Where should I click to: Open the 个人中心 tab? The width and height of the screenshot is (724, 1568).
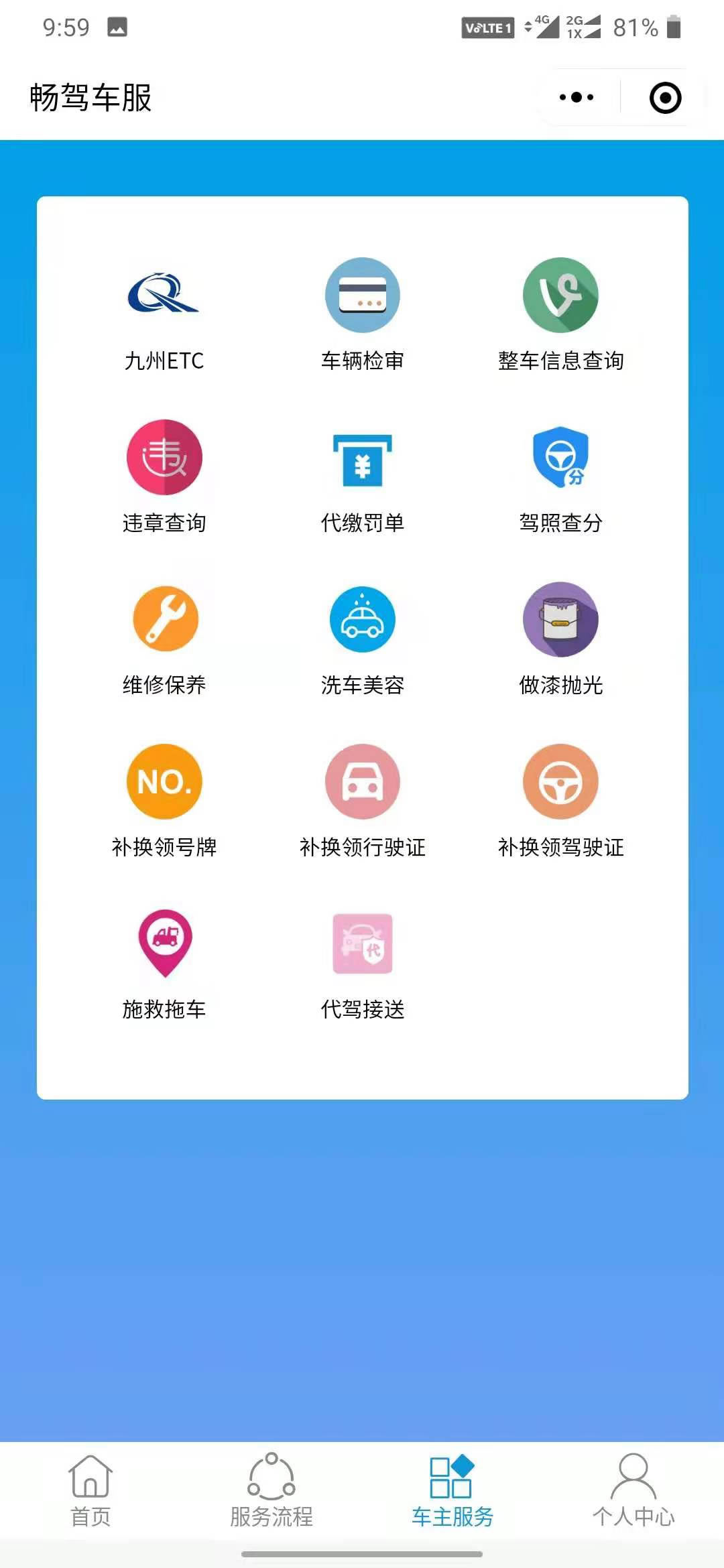pyautogui.click(x=633, y=1491)
